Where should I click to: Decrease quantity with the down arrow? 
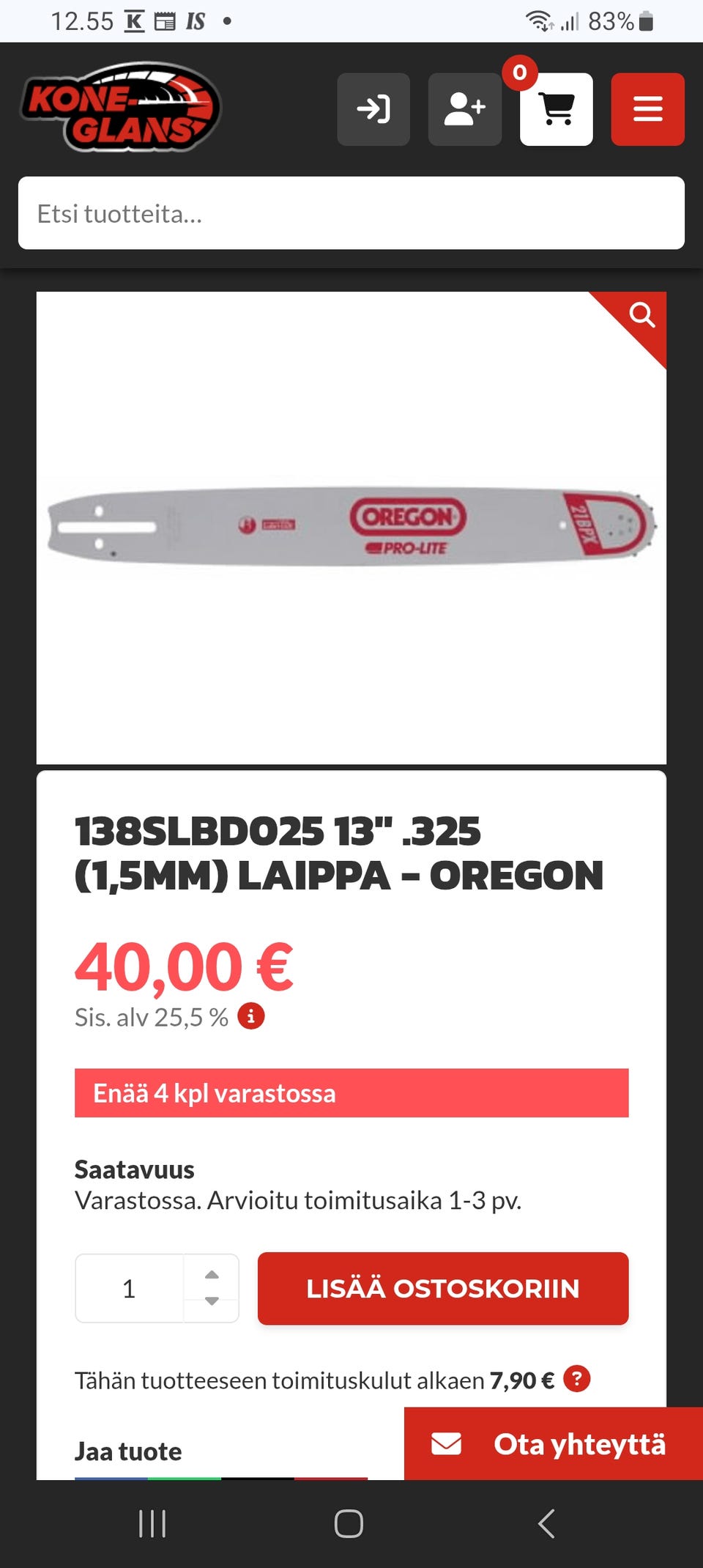(212, 1301)
